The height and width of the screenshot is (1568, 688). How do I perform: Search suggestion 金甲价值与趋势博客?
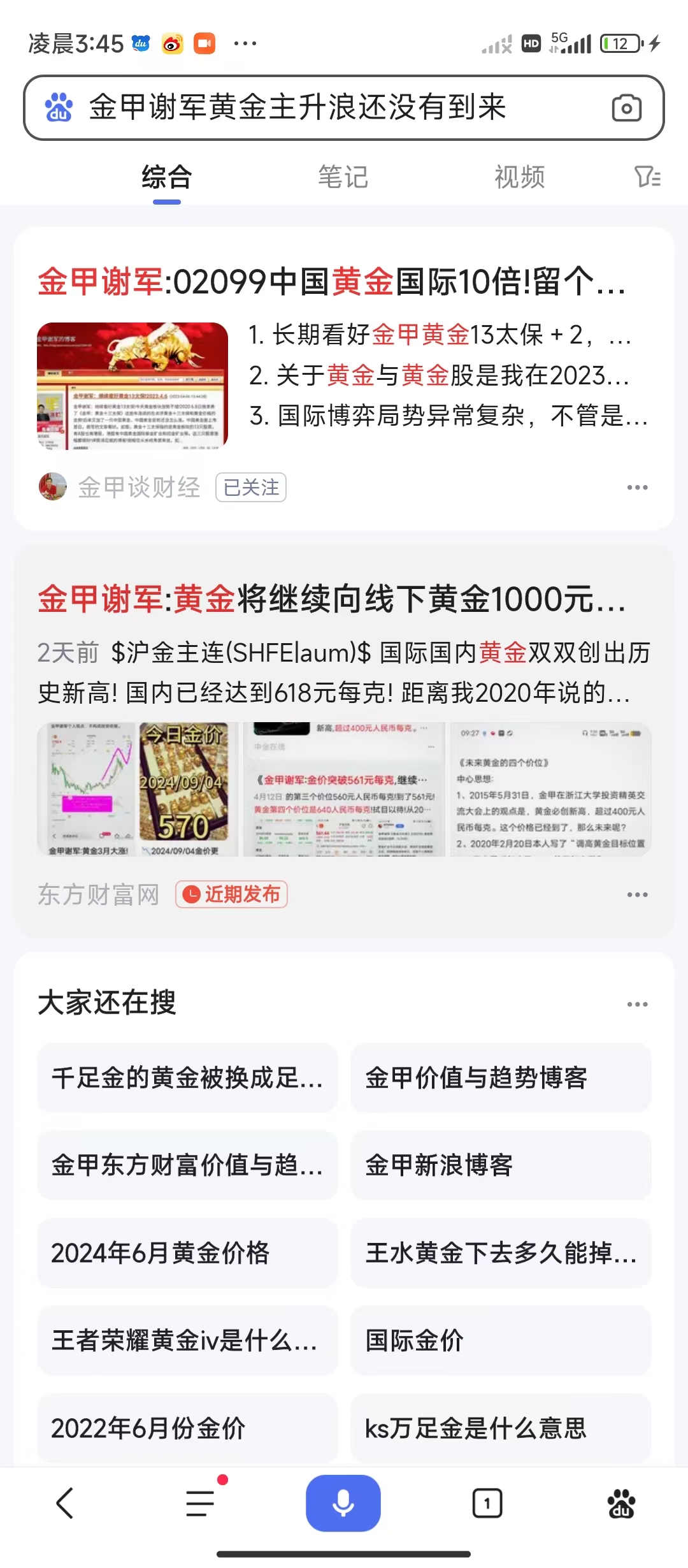tap(501, 1078)
